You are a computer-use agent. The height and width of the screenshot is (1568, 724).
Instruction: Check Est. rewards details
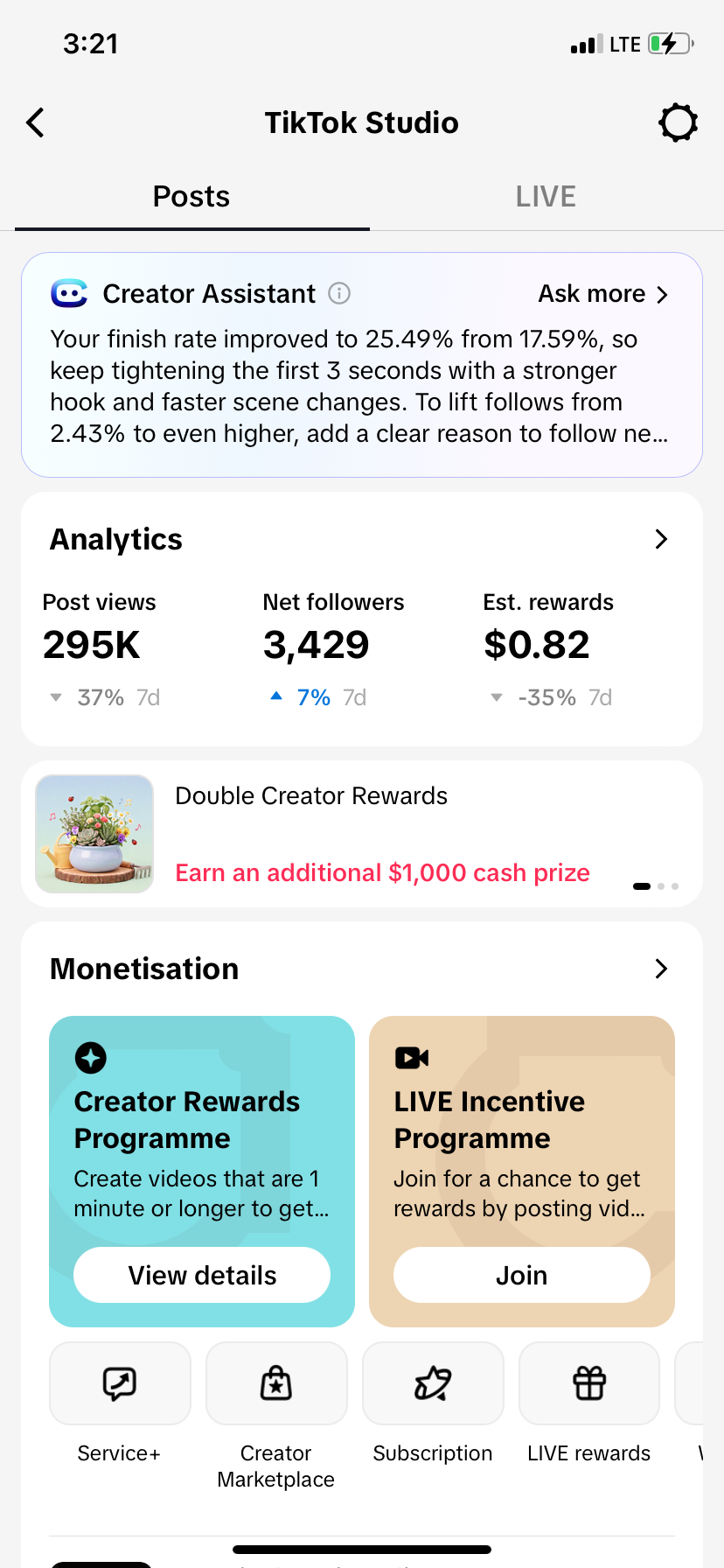[x=548, y=649]
